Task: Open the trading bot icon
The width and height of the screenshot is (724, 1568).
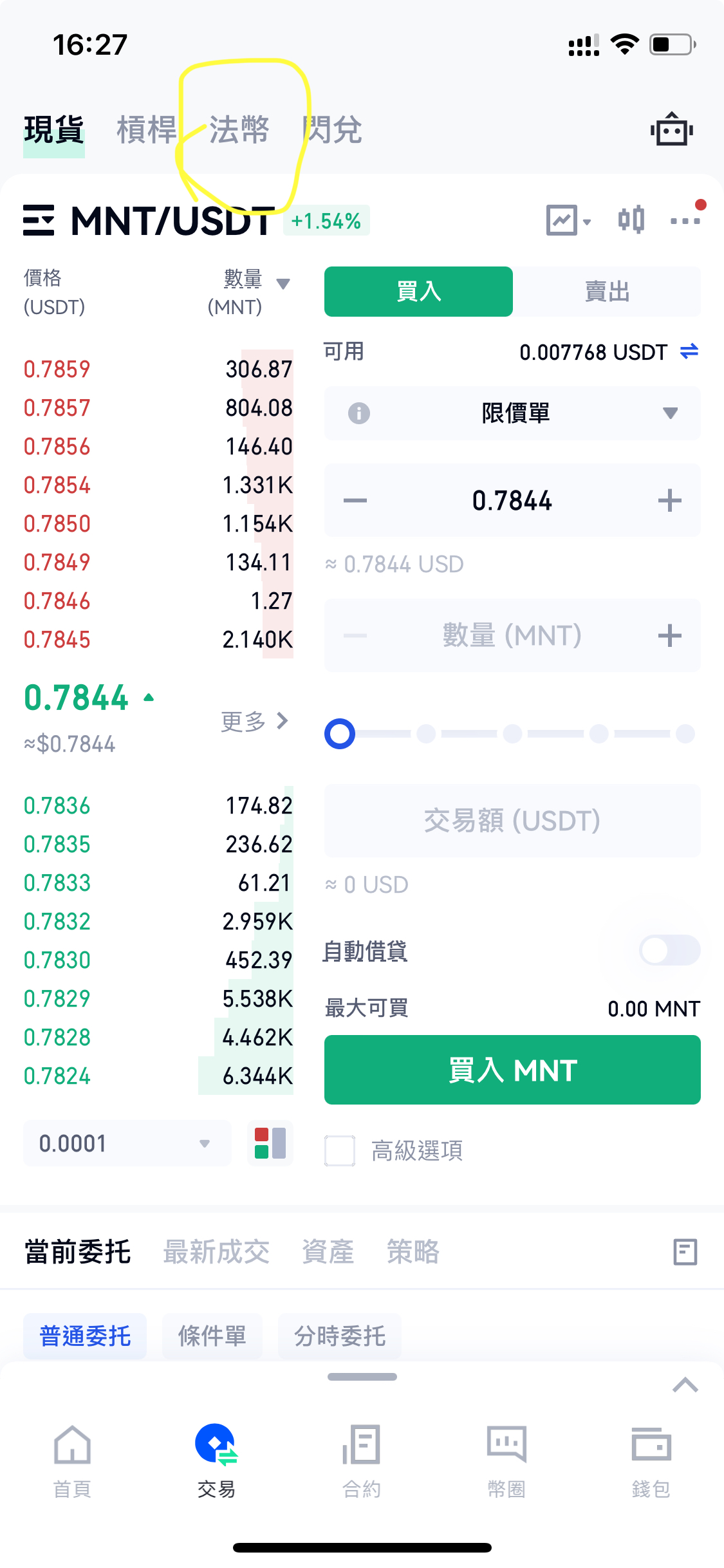Action: 671,130
